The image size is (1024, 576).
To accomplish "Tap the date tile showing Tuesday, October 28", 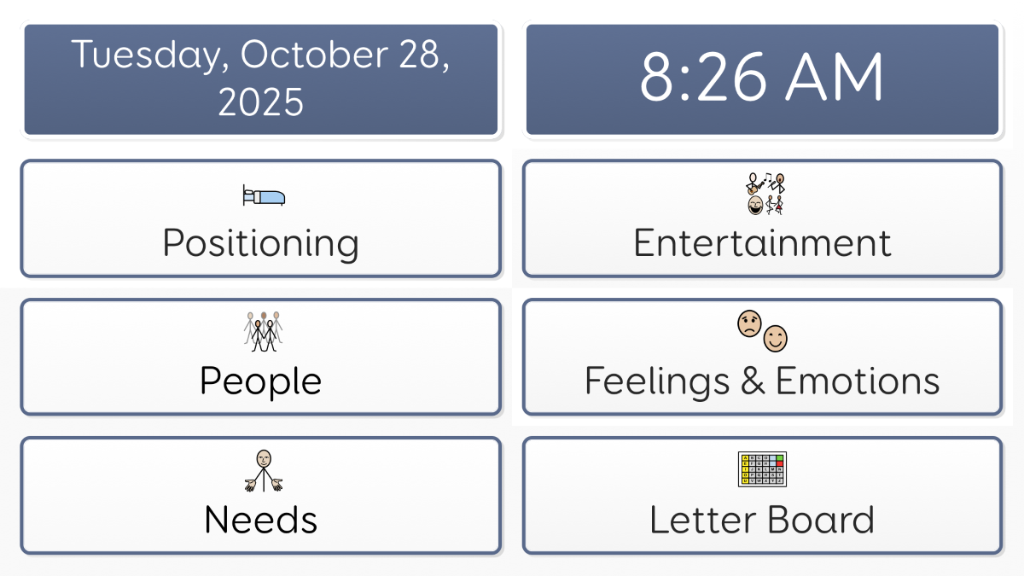I will pyautogui.click(x=260, y=80).
